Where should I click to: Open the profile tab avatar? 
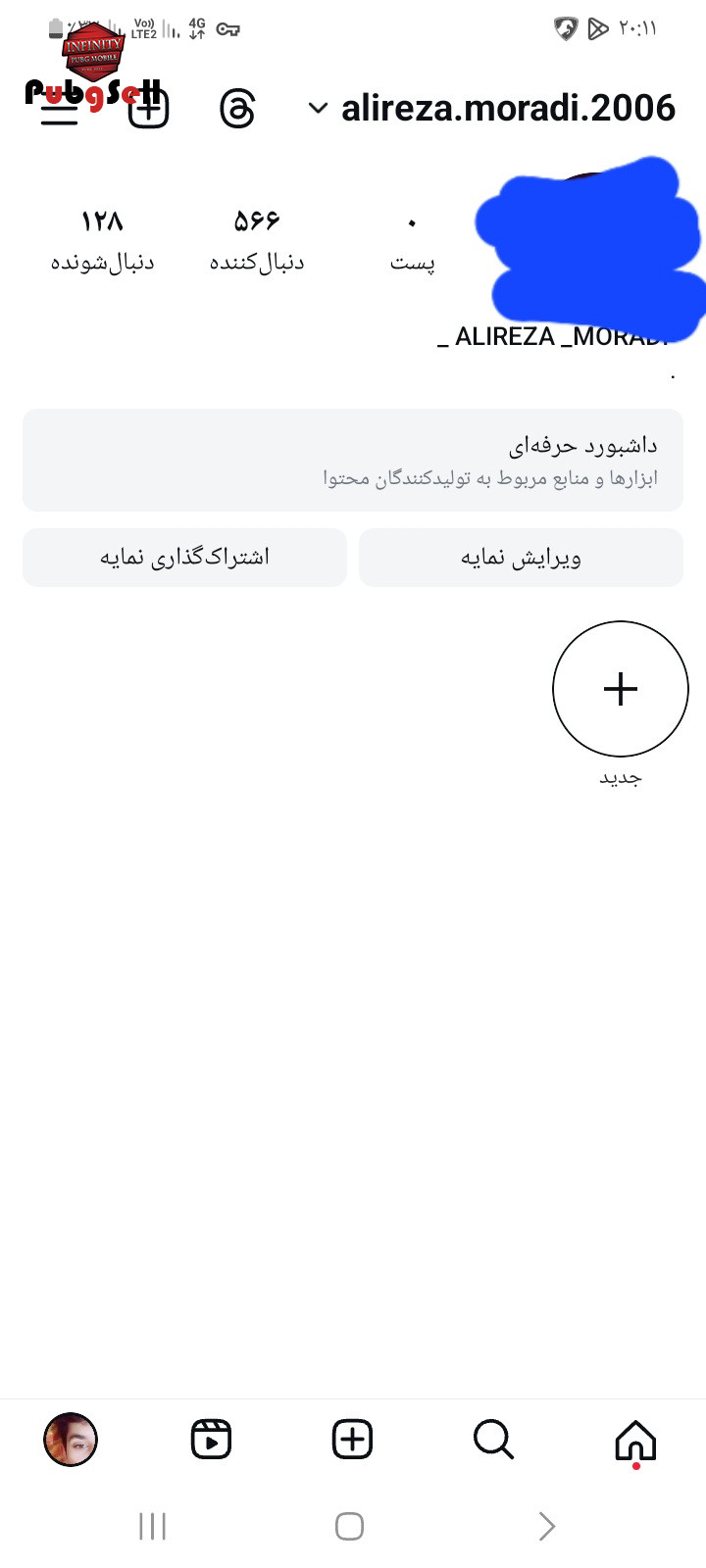71,1440
